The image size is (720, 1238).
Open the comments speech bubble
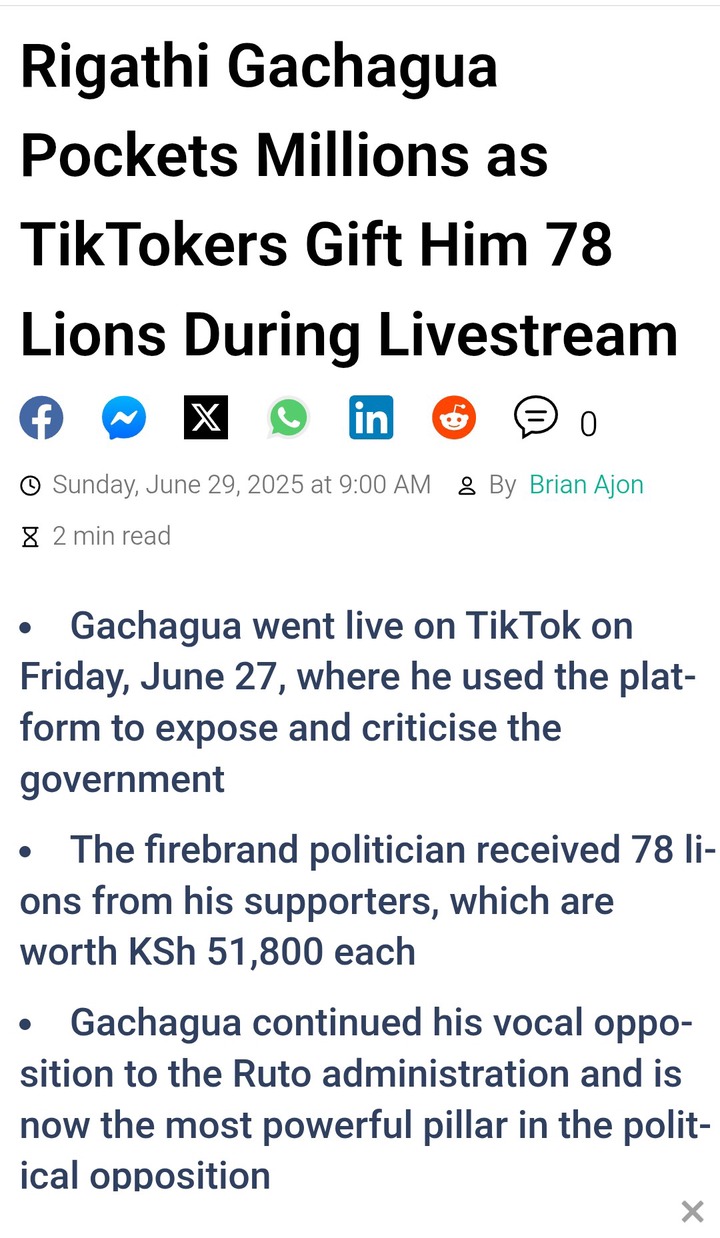pyautogui.click(x=536, y=418)
